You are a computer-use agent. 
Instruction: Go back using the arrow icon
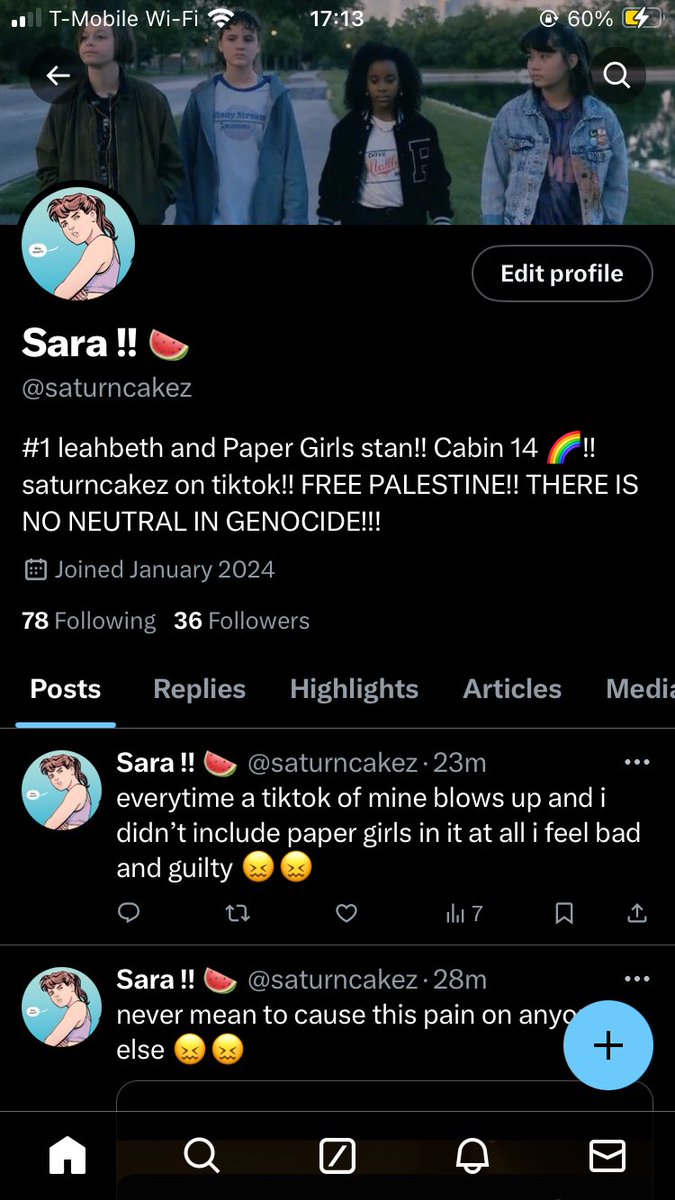coord(58,75)
